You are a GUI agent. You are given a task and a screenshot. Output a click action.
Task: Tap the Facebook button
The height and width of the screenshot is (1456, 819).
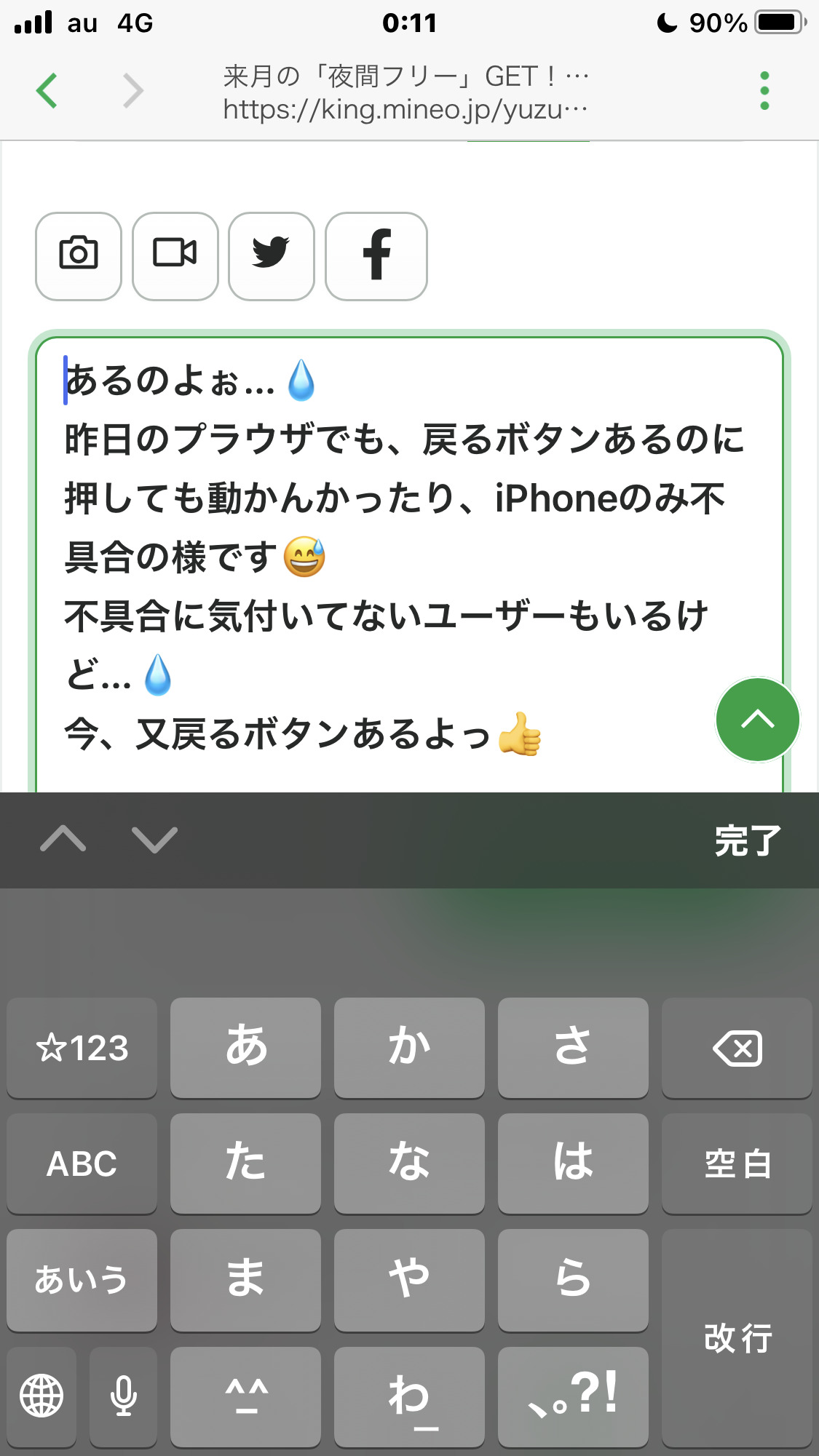[x=376, y=256]
